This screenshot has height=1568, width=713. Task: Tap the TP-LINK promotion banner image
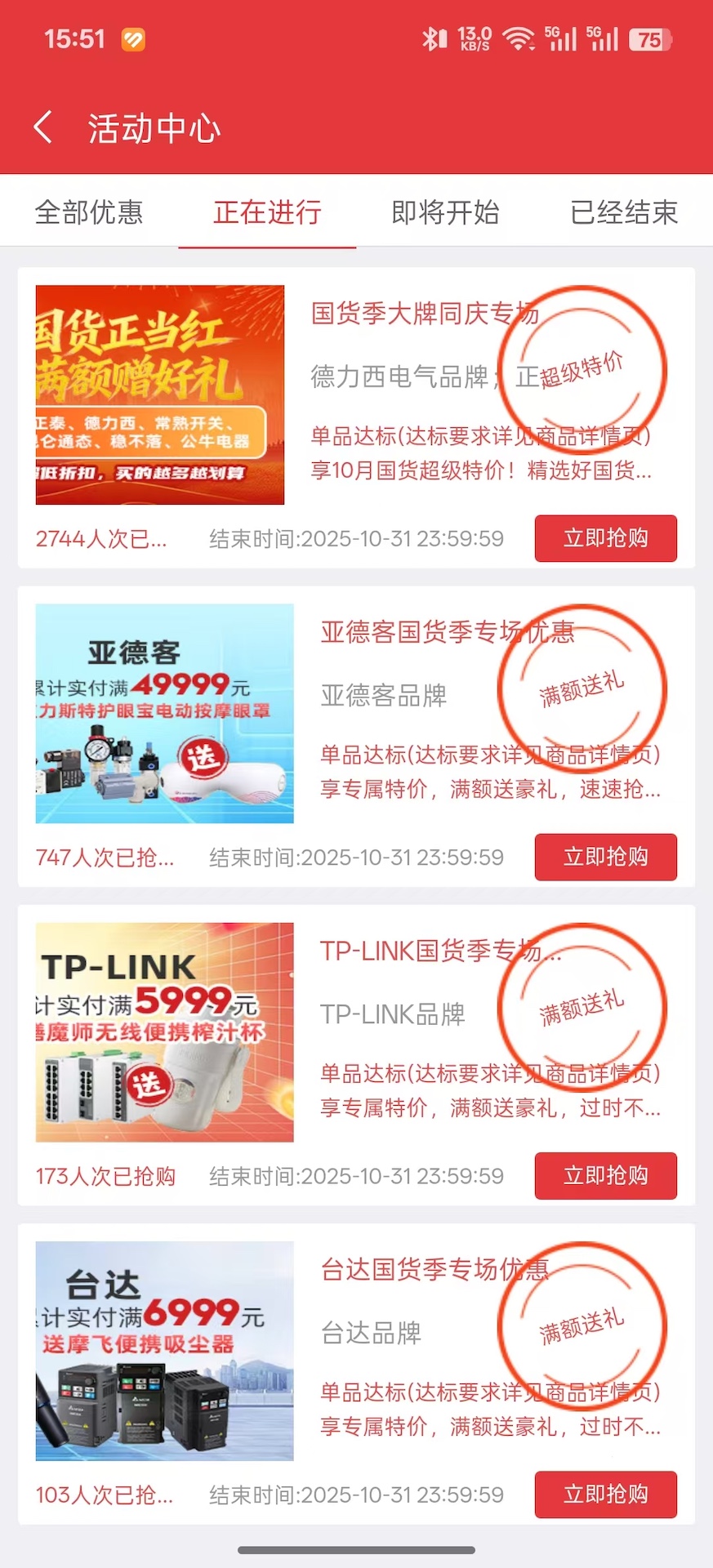tap(163, 1032)
